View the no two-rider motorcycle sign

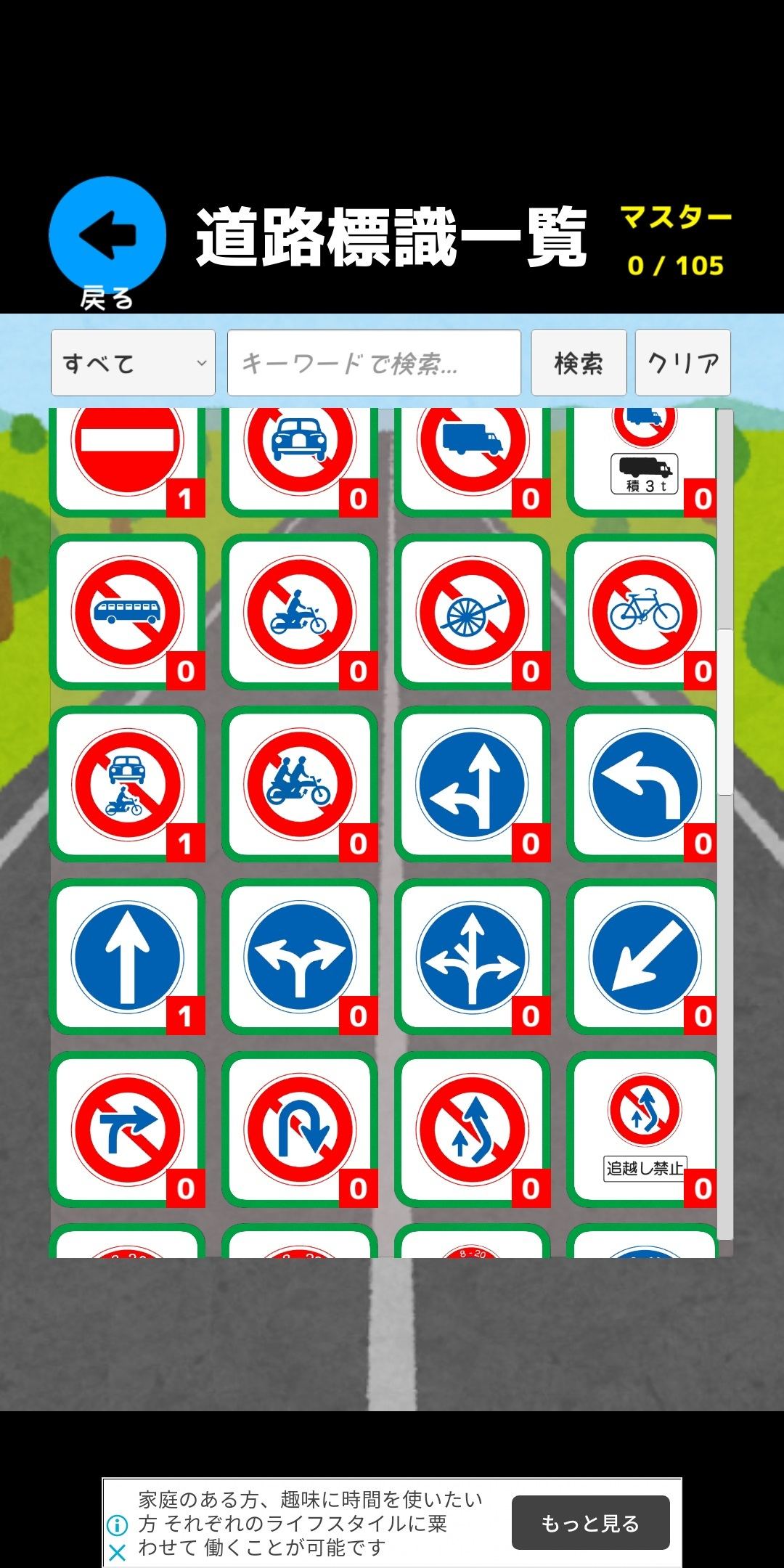coord(300,784)
